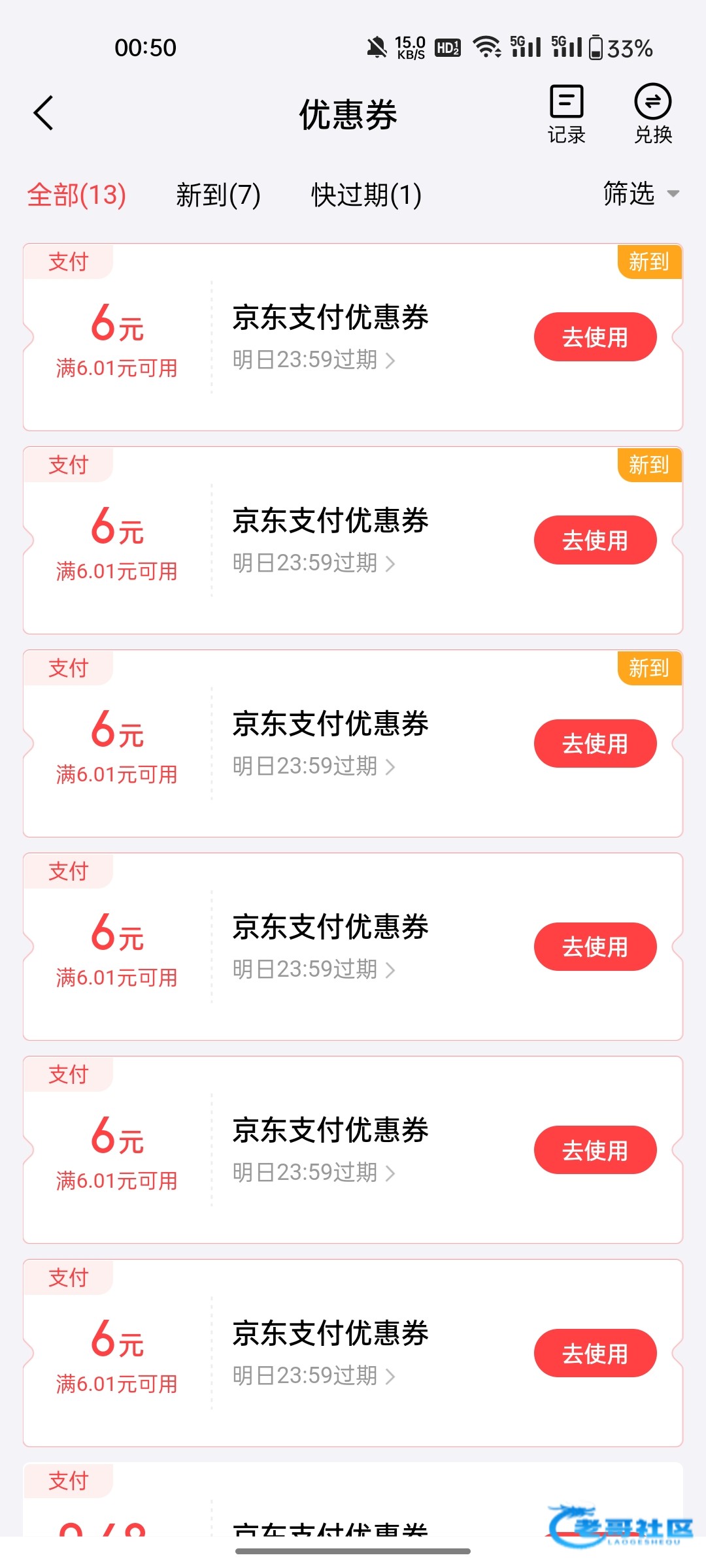Viewport: 706px width, 1568px height.
Task: Tap 去使用 on the fourth coupon
Action: pos(595,947)
